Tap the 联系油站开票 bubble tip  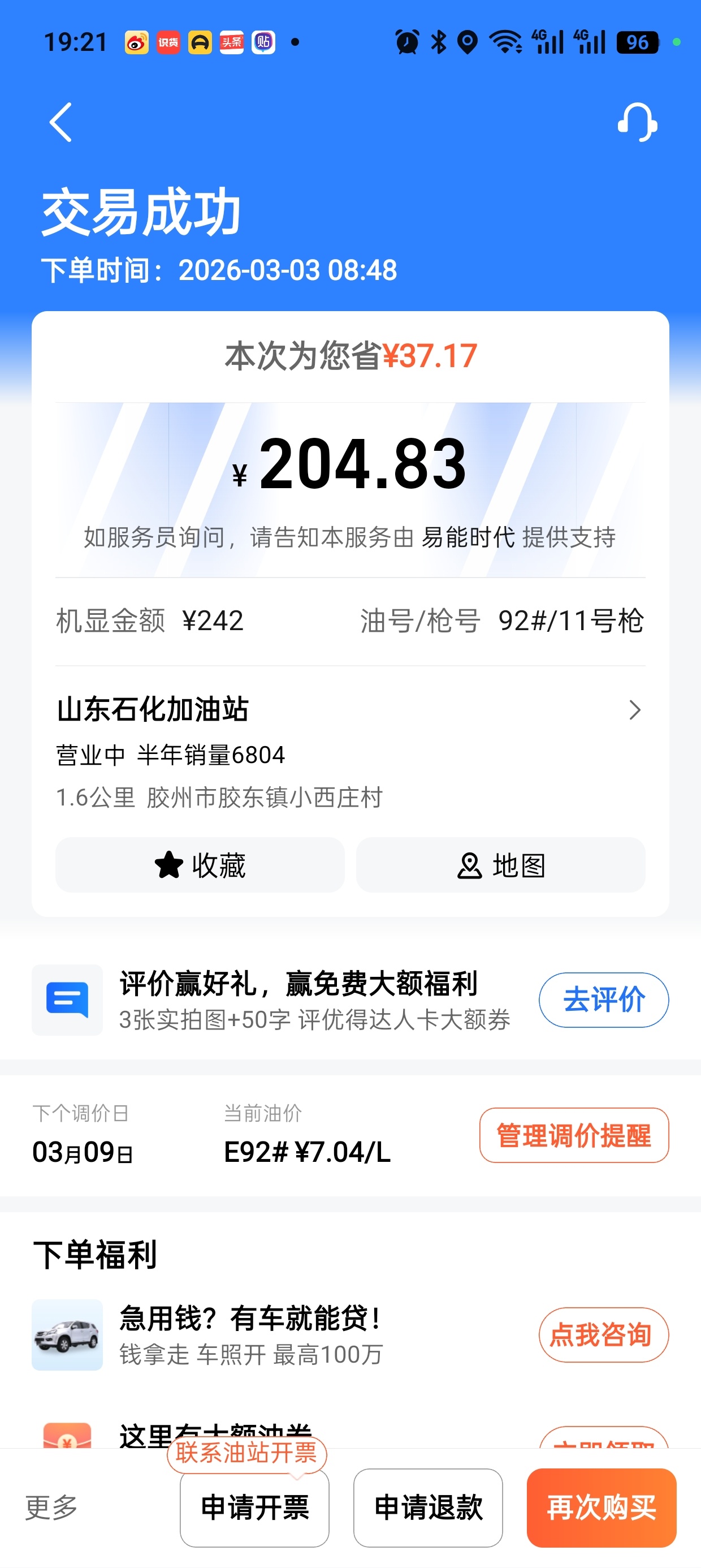click(x=246, y=1455)
